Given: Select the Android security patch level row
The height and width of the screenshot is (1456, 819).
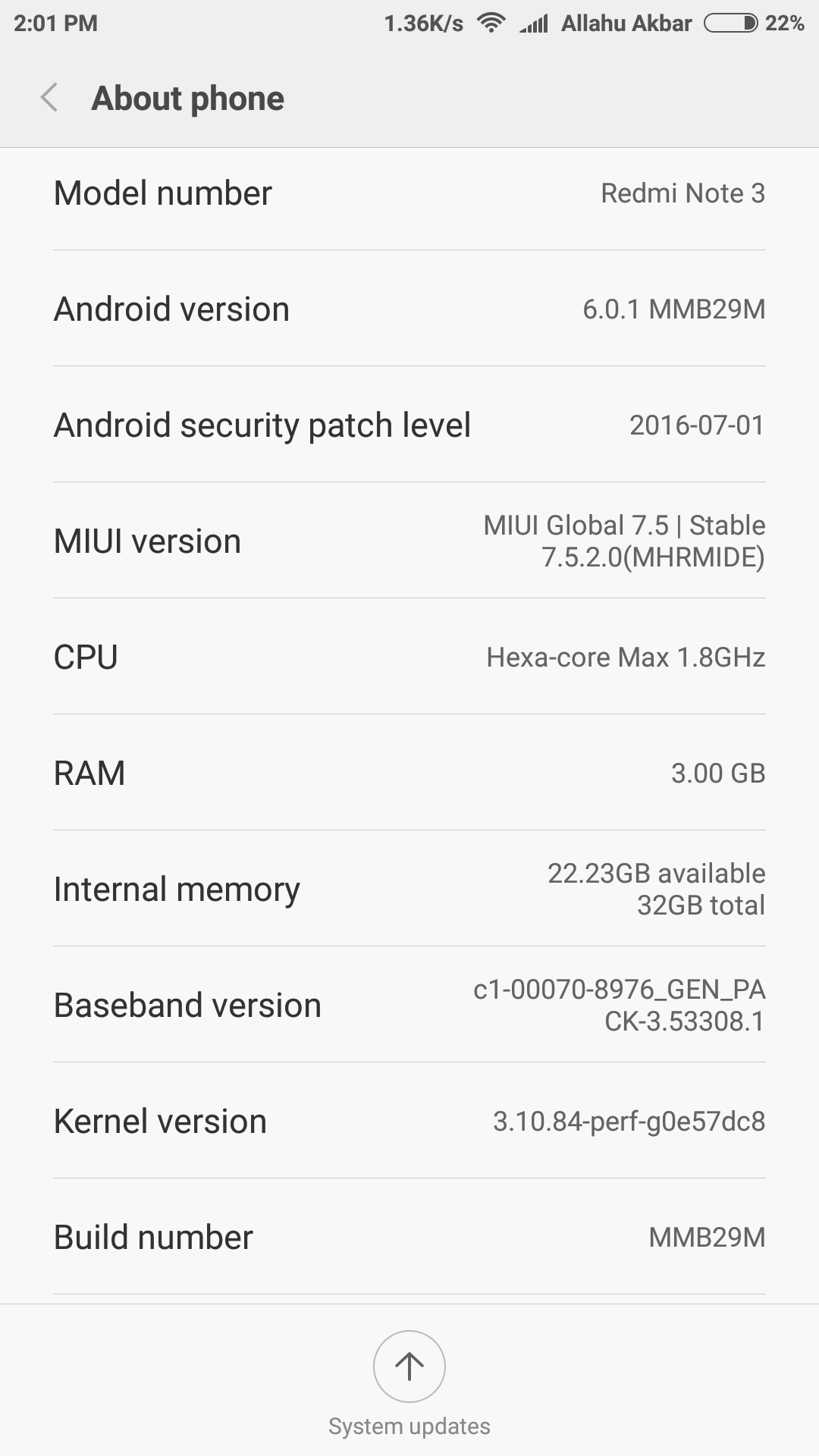Looking at the screenshot, I should tap(409, 425).
